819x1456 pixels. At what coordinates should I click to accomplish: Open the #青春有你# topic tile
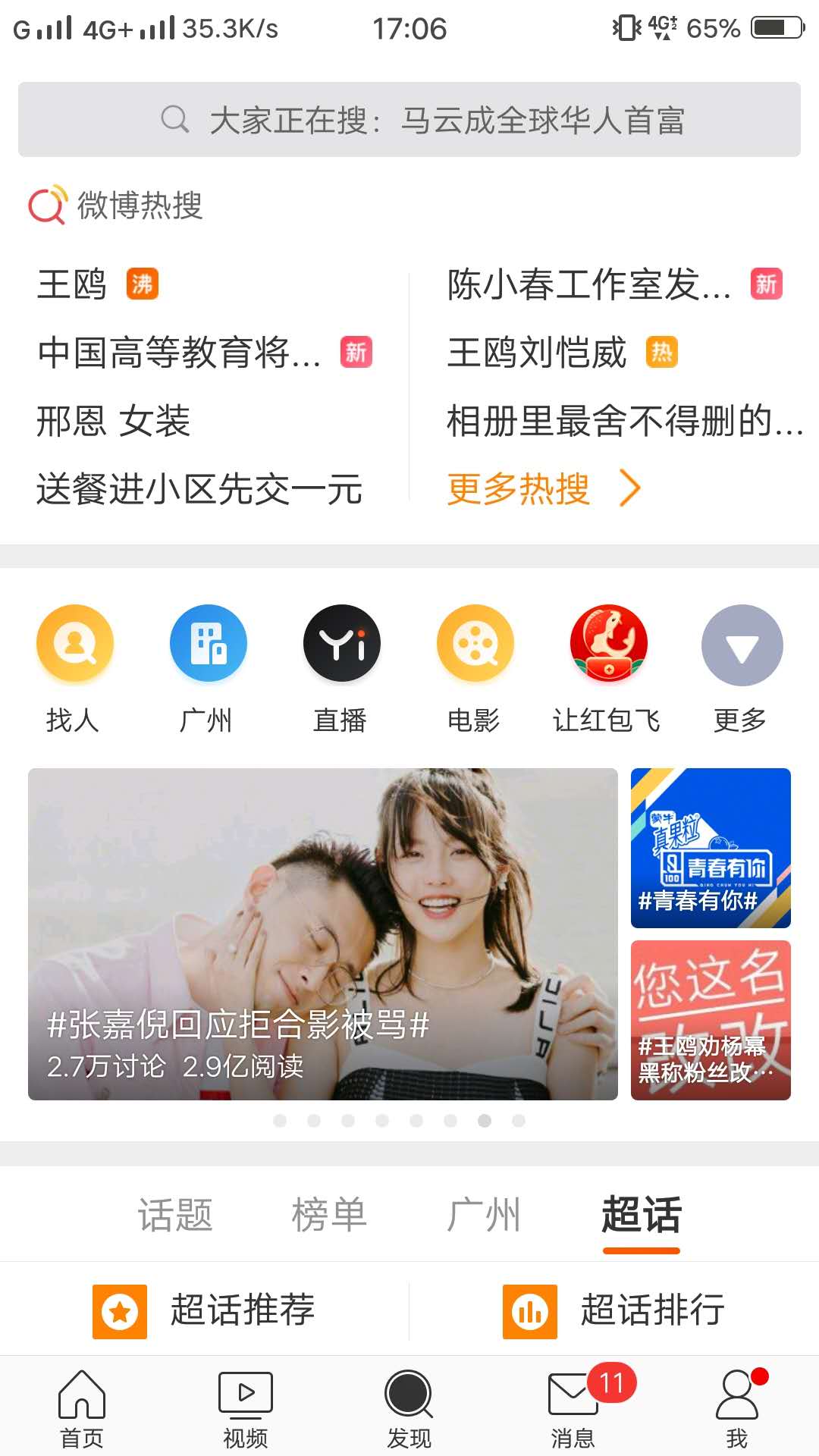[711, 848]
